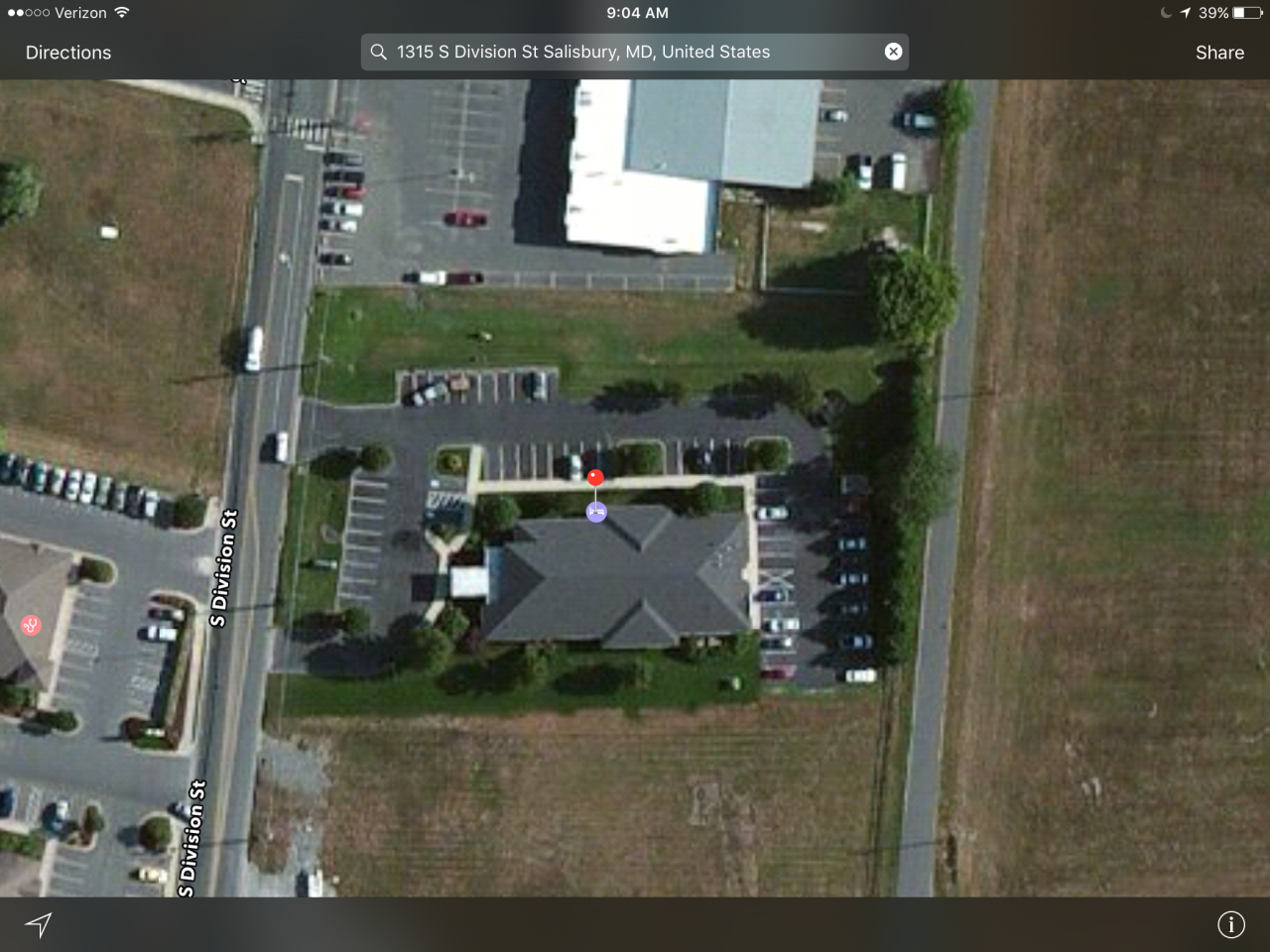
Task: Open Directions for this address
Action: point(68,53)
